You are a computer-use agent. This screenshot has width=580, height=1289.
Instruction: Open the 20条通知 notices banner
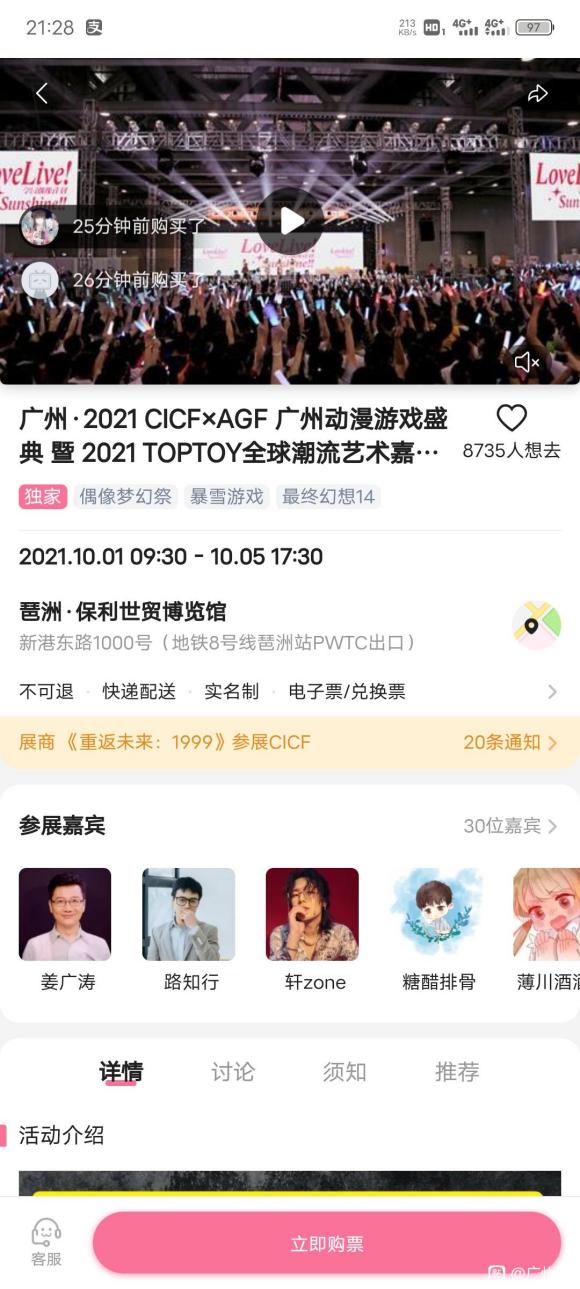(x=290, y=742)
